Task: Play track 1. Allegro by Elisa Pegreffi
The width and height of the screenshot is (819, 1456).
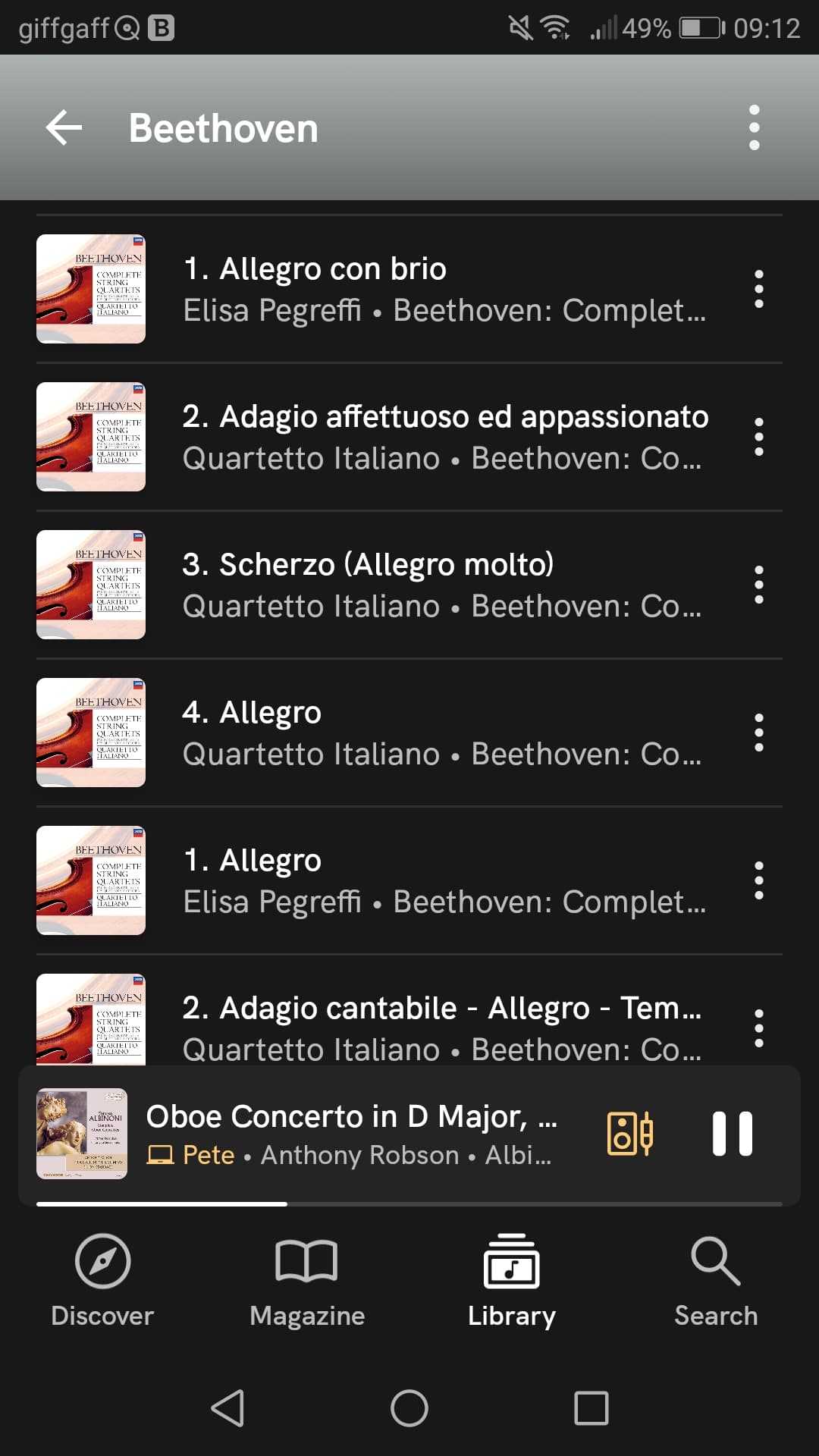Action: pos(444,880)
